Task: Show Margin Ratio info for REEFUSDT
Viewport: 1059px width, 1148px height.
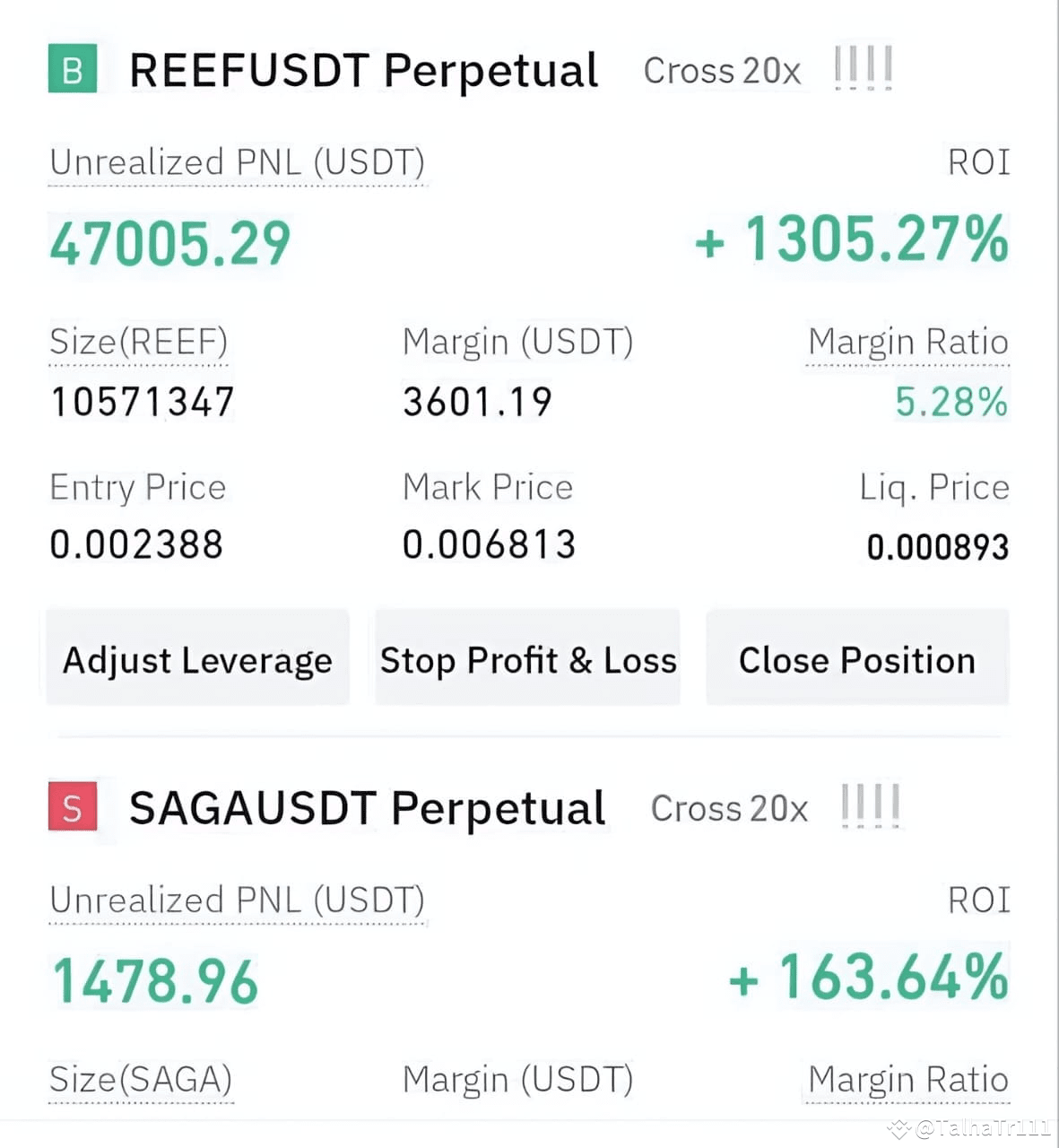Action: point(907,343)
